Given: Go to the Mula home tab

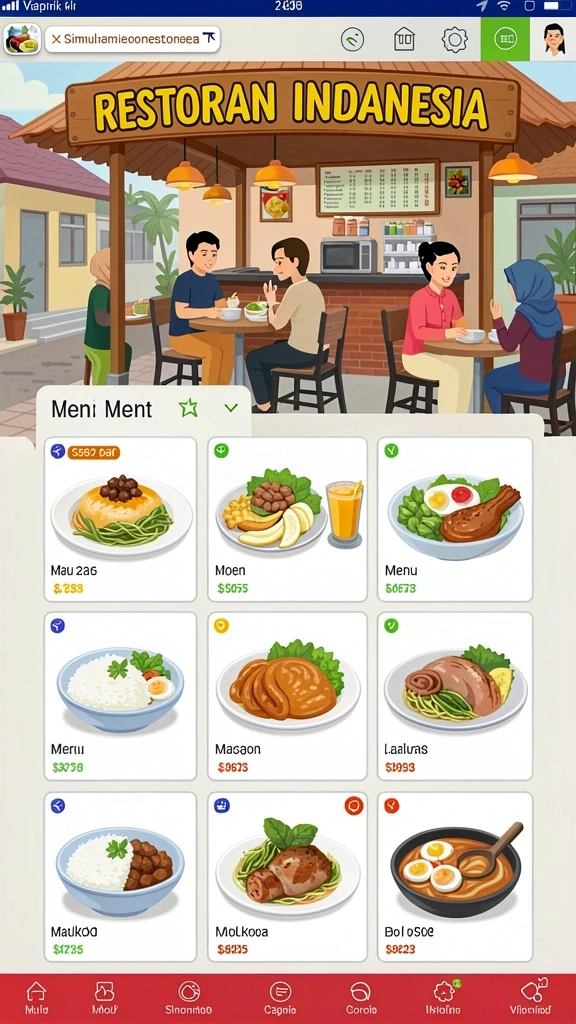Looking at the screenshot, I should [37, 998].
